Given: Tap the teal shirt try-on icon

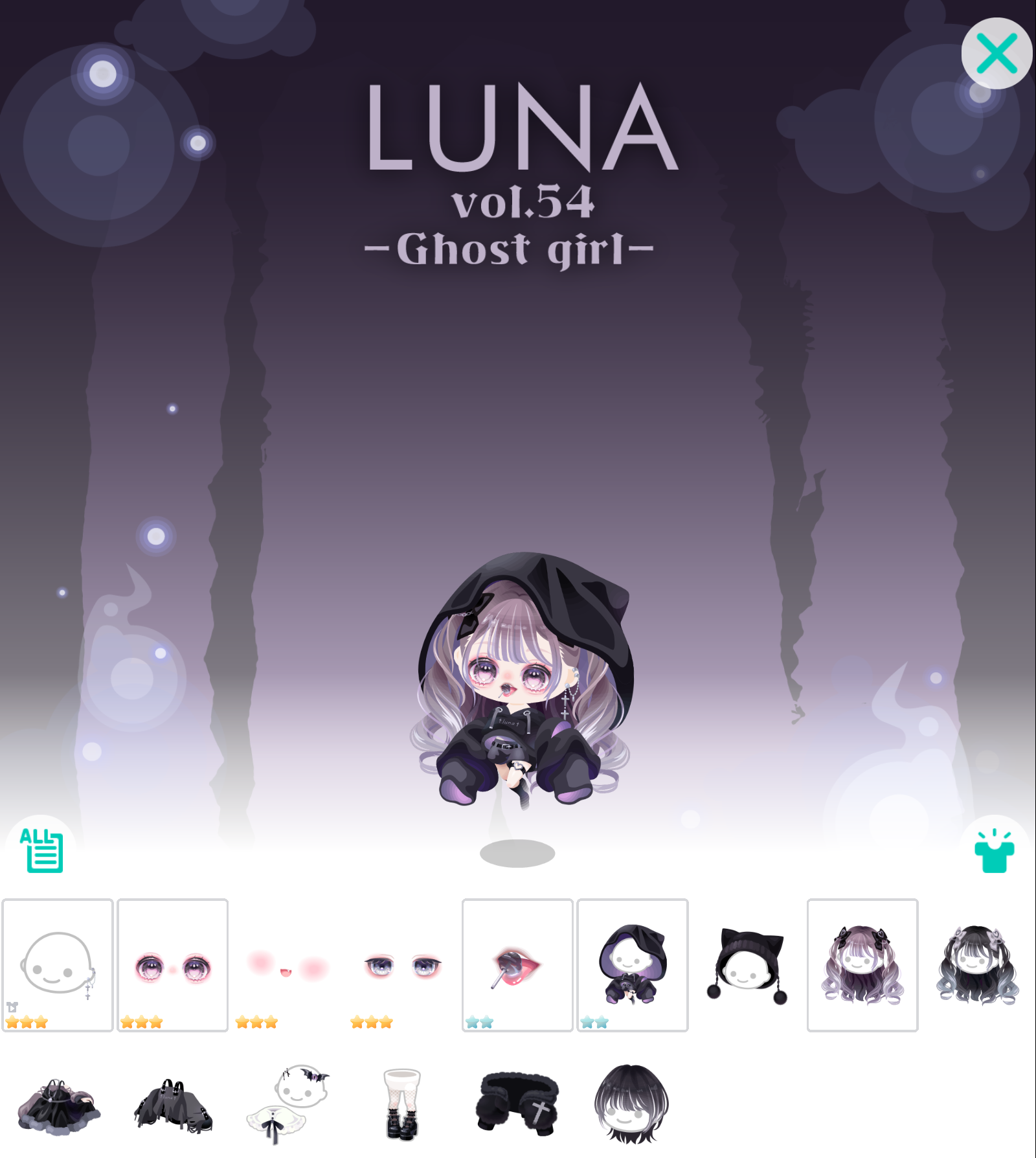Looking at the screenshot, I should tap(994, 852).
